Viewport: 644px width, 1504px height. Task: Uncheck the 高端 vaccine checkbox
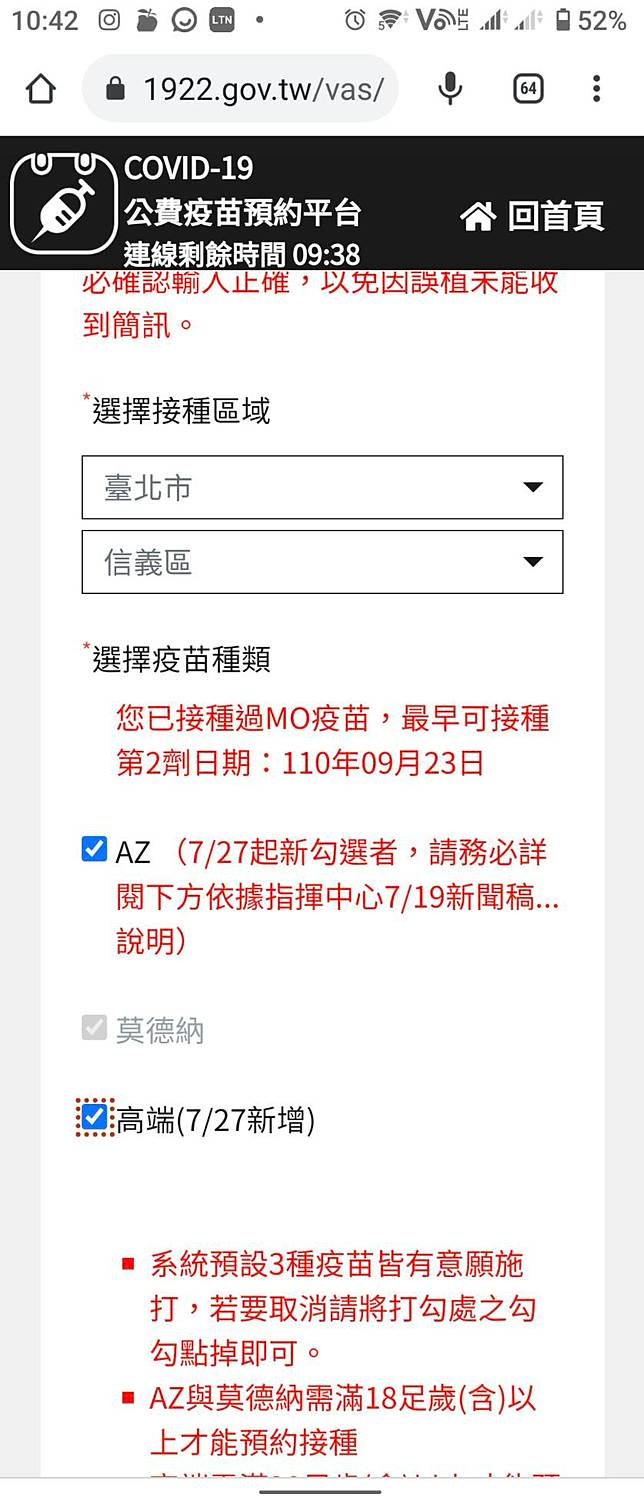click(94, 1117)
